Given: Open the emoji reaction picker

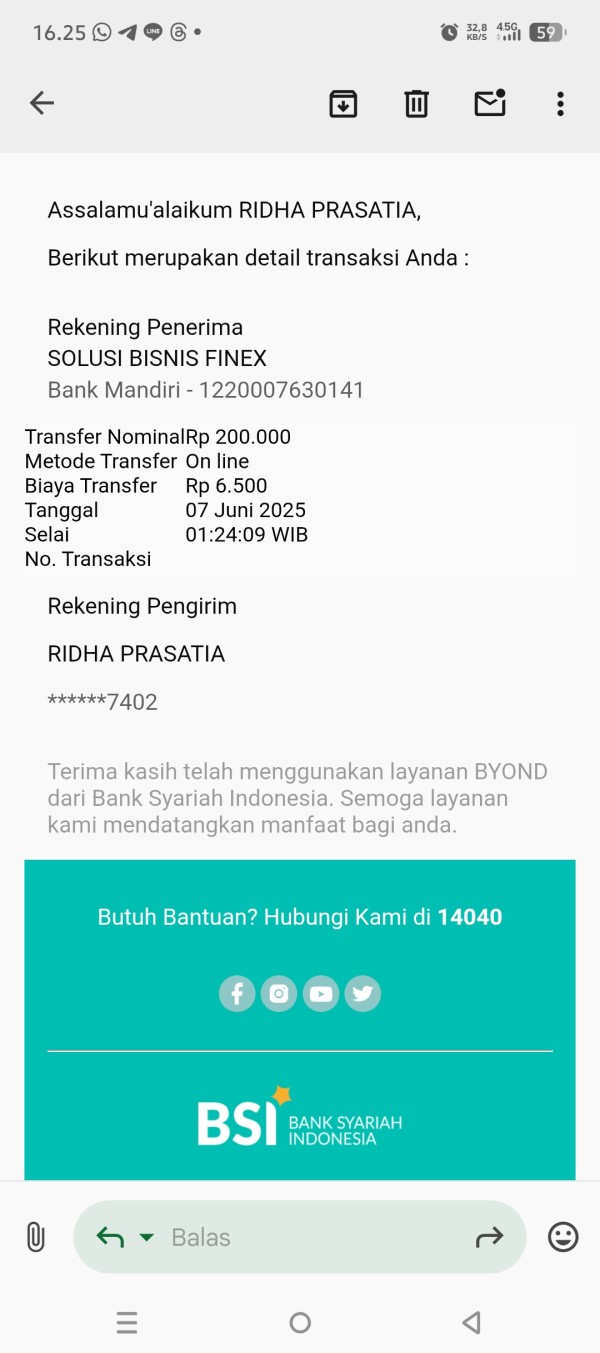Looking at the screenshot, I should tap(563, 1237).
